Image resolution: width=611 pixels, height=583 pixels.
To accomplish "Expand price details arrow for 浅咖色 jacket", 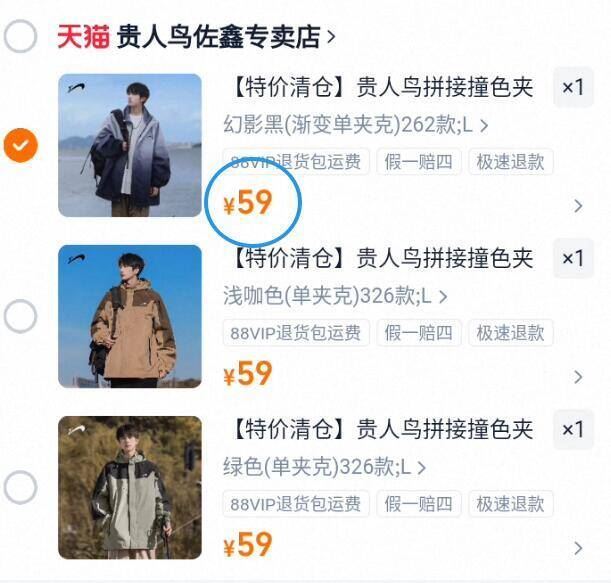I will tap(578, 377).
